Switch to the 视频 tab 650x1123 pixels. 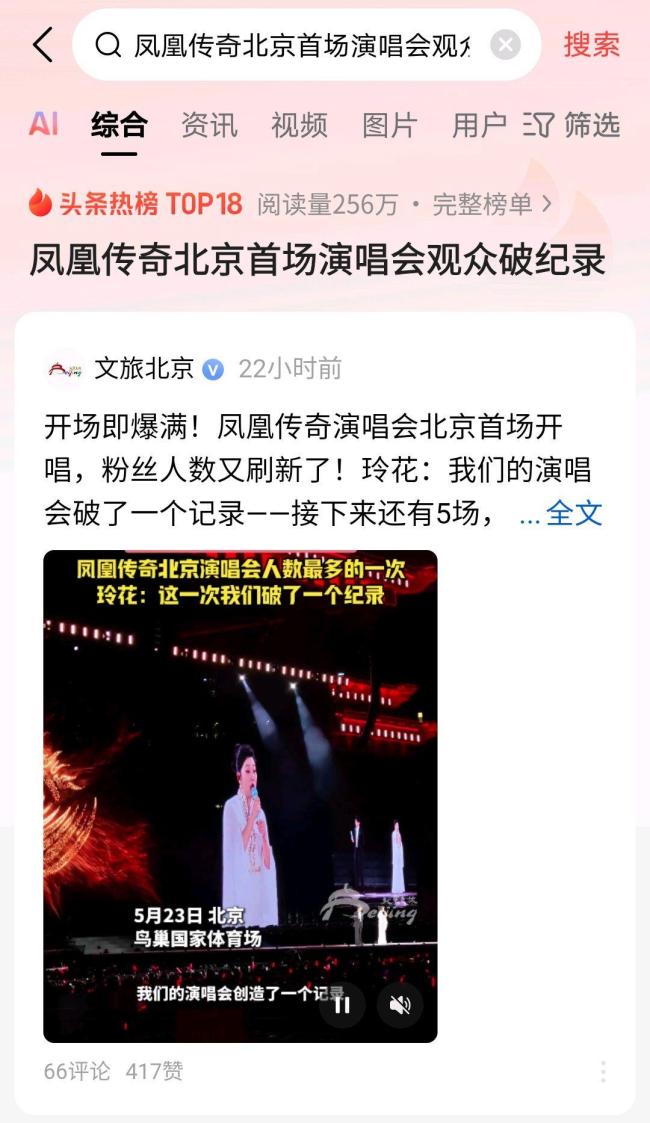click(299, 125)
